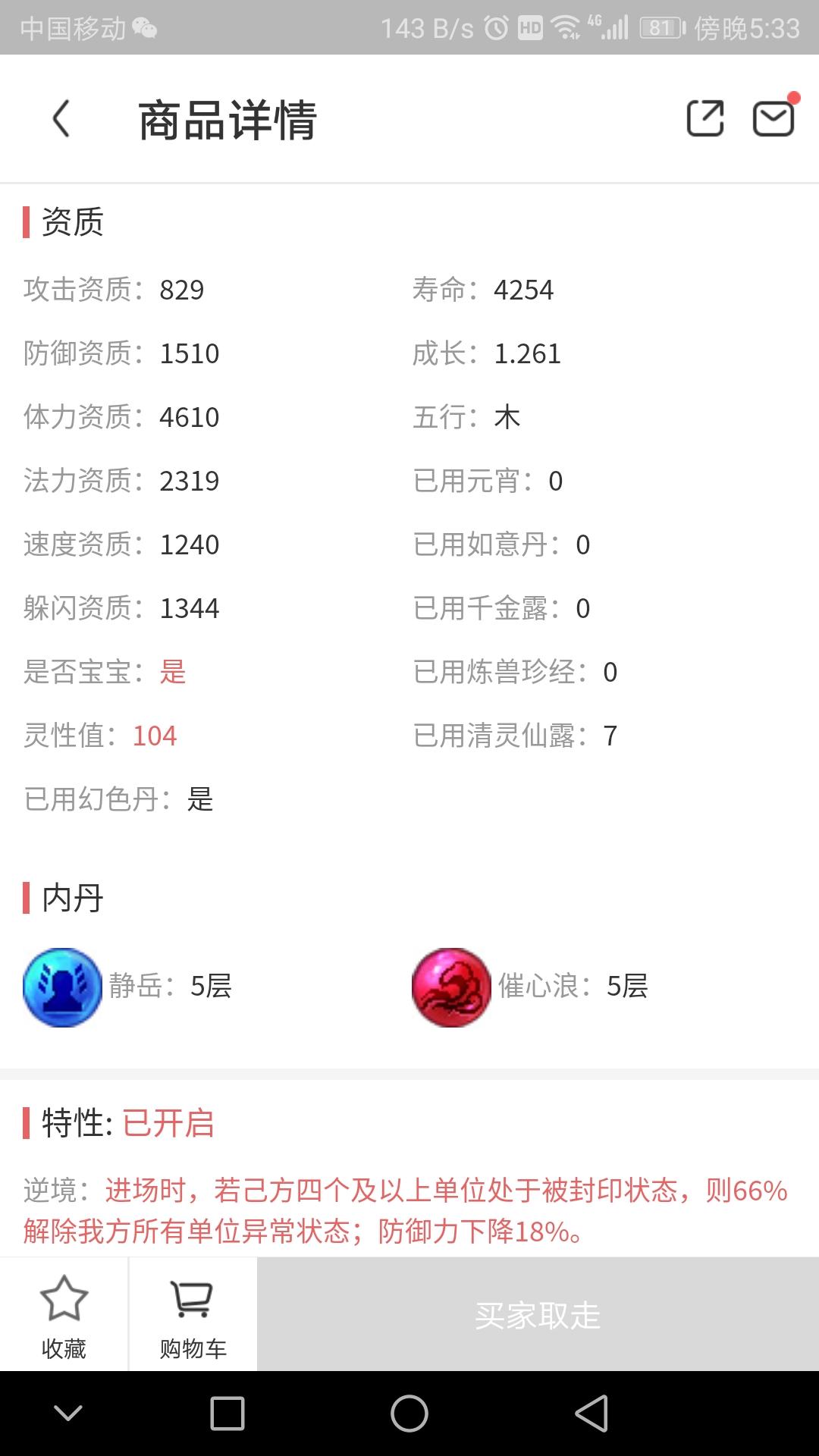Open the system recent apps button

[227, 1414]
